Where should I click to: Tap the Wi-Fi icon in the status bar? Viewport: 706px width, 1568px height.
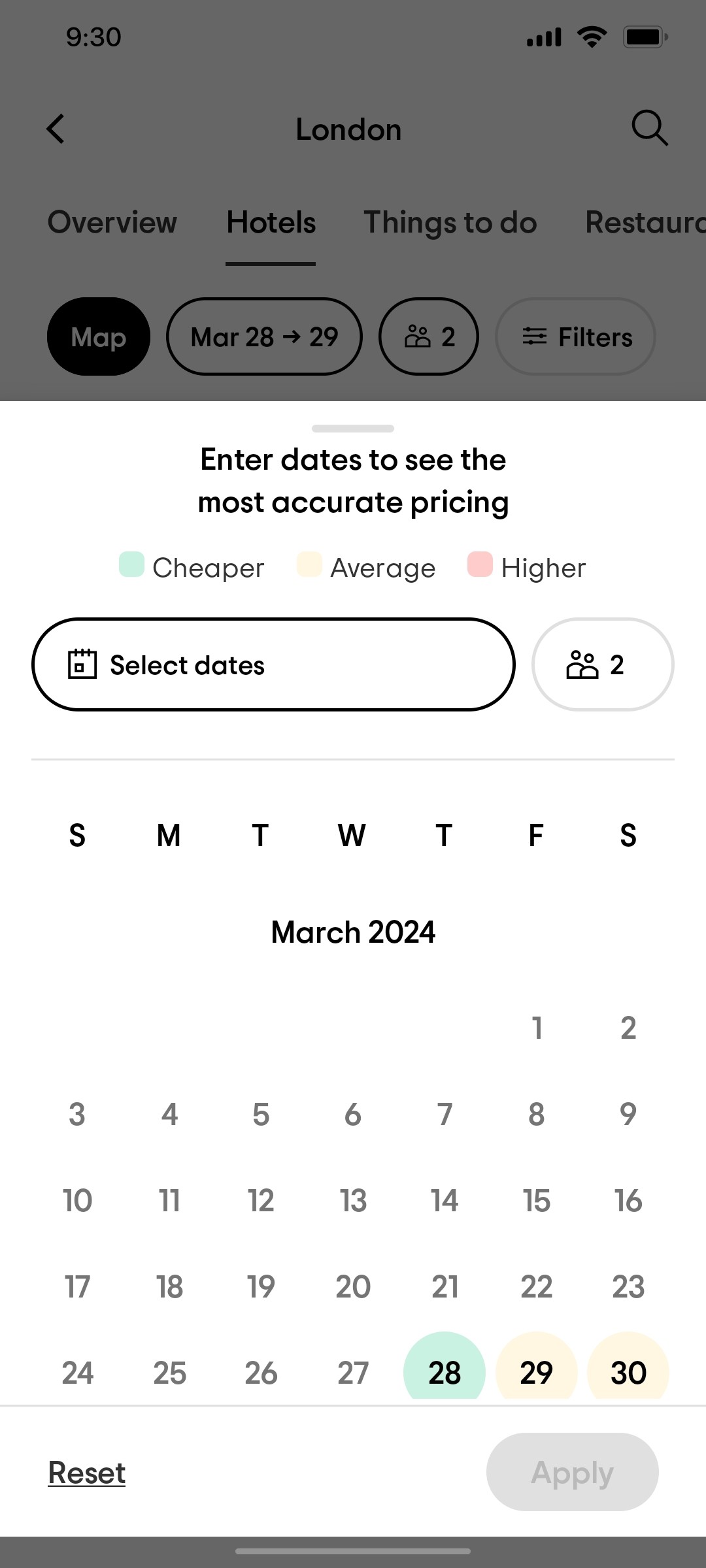590,36
